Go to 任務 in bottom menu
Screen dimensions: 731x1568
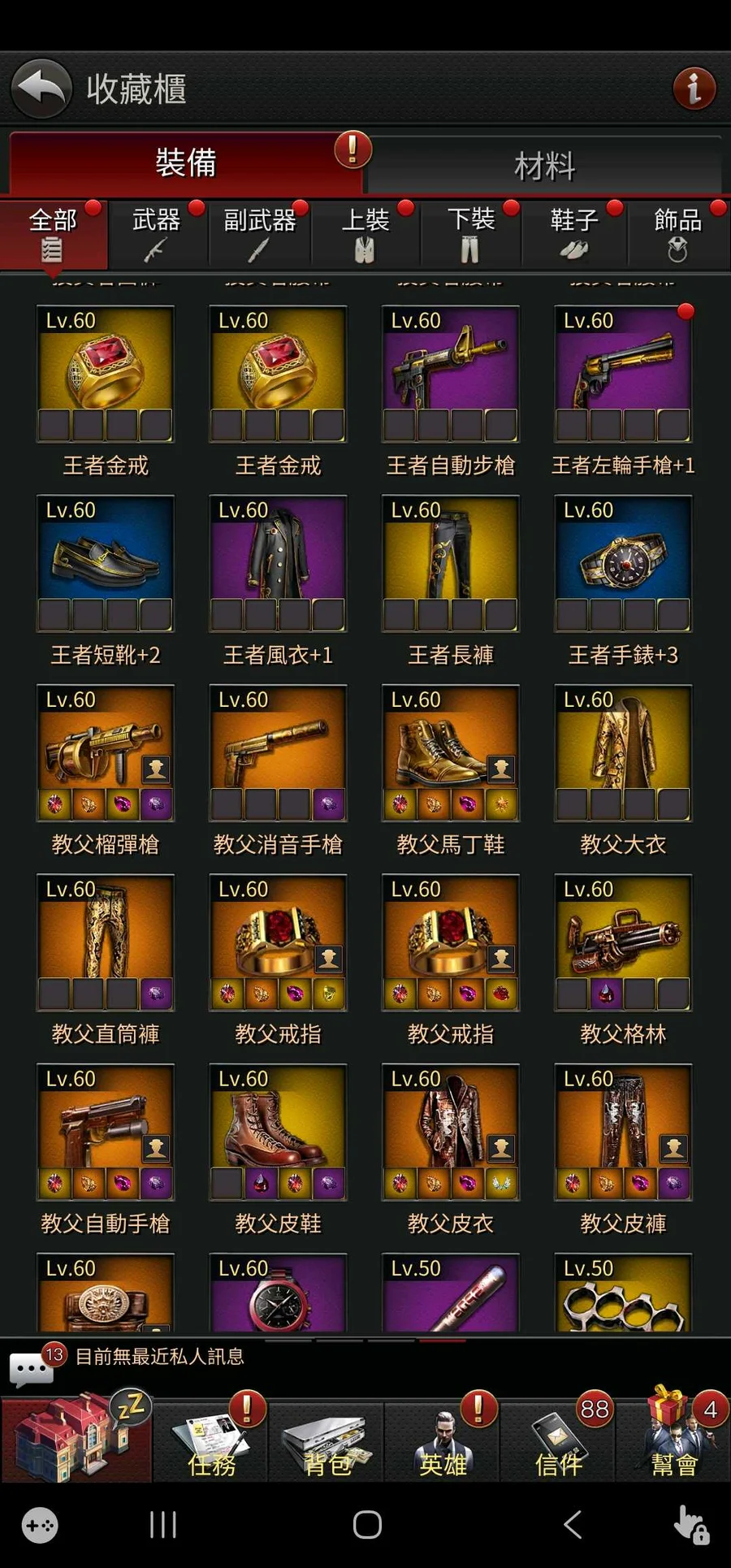tap(210, 1440)
